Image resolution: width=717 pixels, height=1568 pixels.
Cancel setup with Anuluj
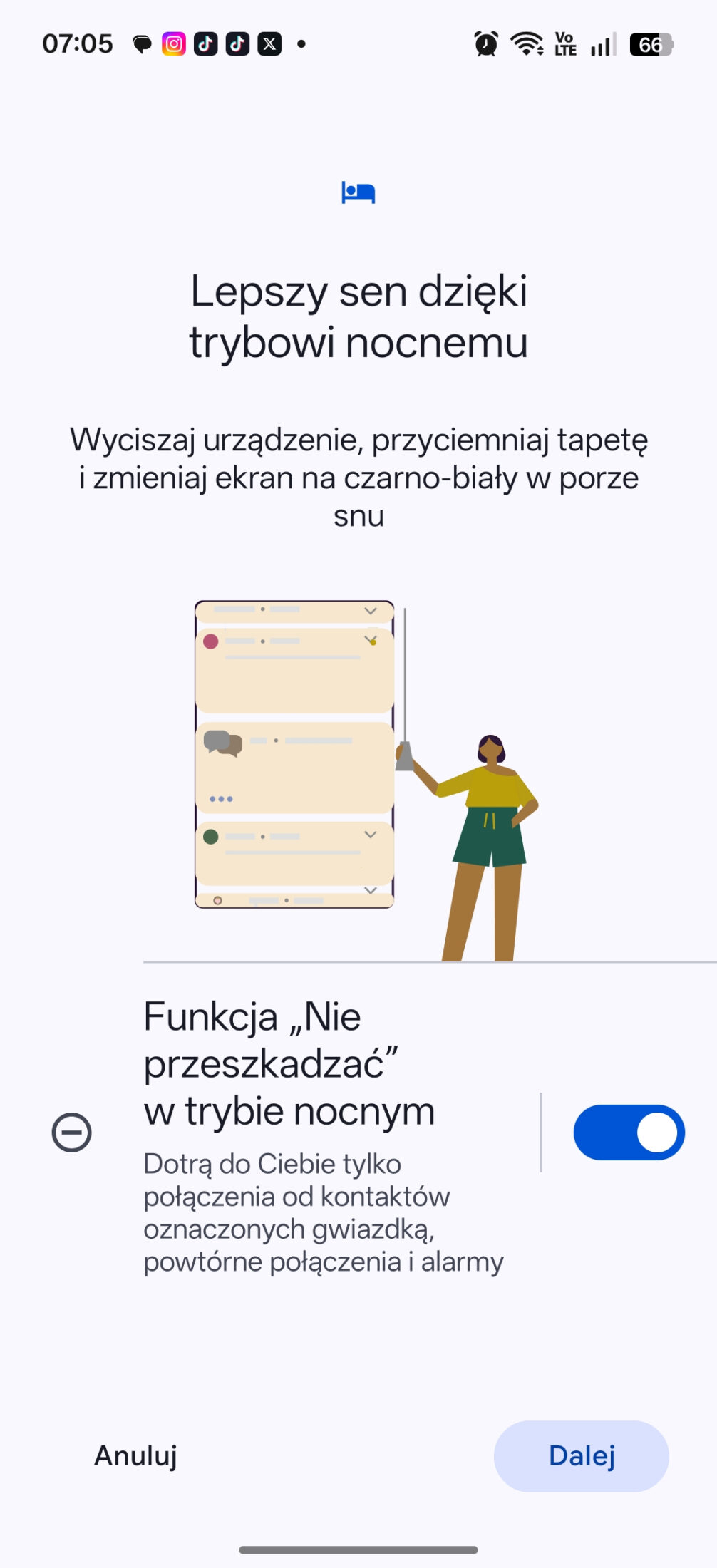point(135,1455)
